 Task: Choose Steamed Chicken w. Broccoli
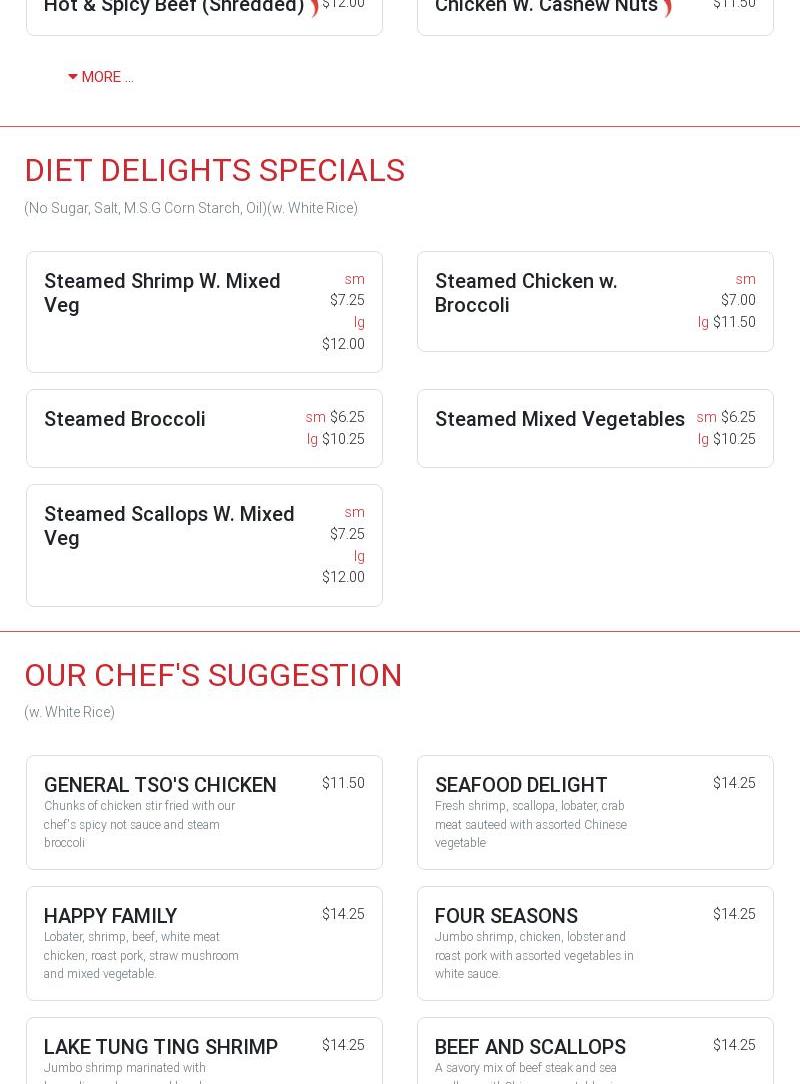coord(526,293)
